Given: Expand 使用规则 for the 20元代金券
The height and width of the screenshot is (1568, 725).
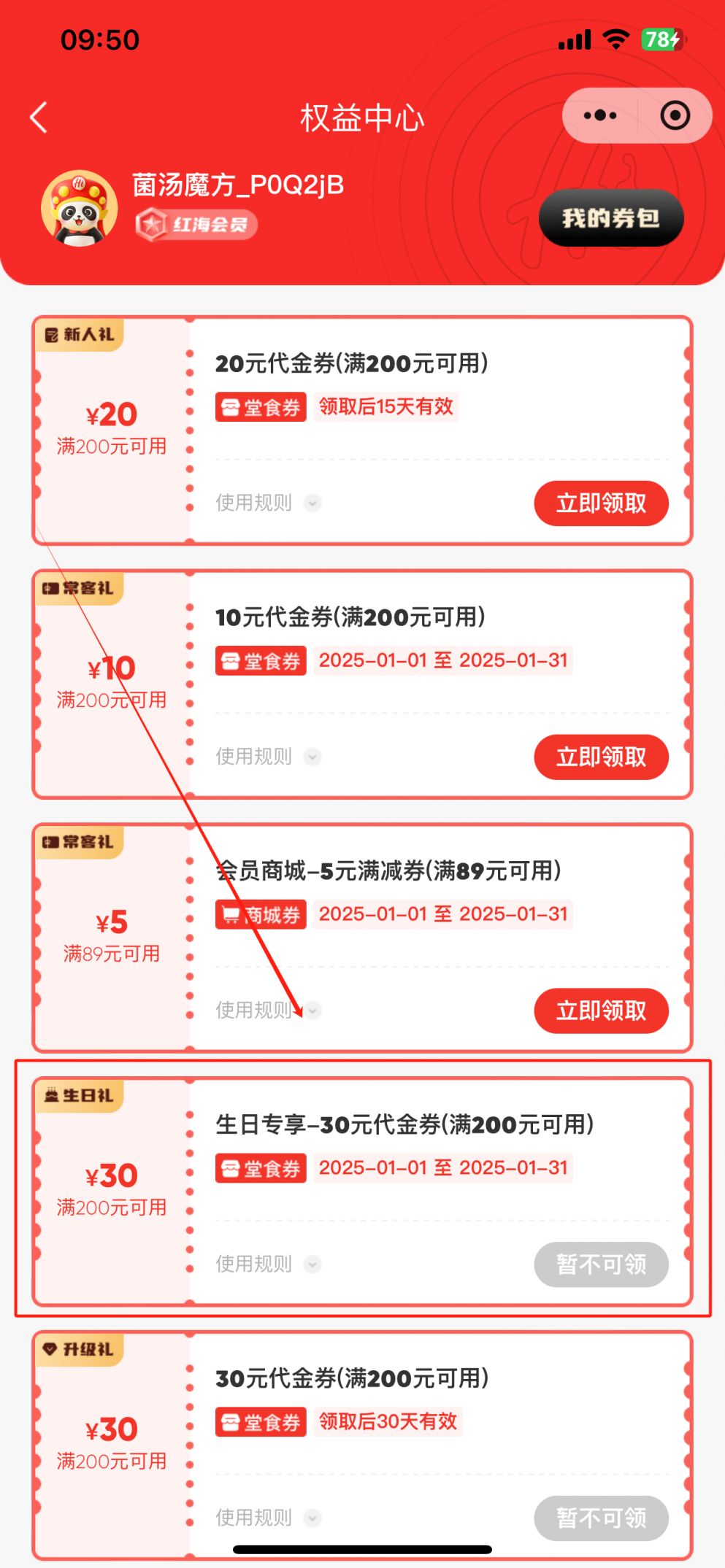Looking at the screenshot, I should click(x=268, y=503).
